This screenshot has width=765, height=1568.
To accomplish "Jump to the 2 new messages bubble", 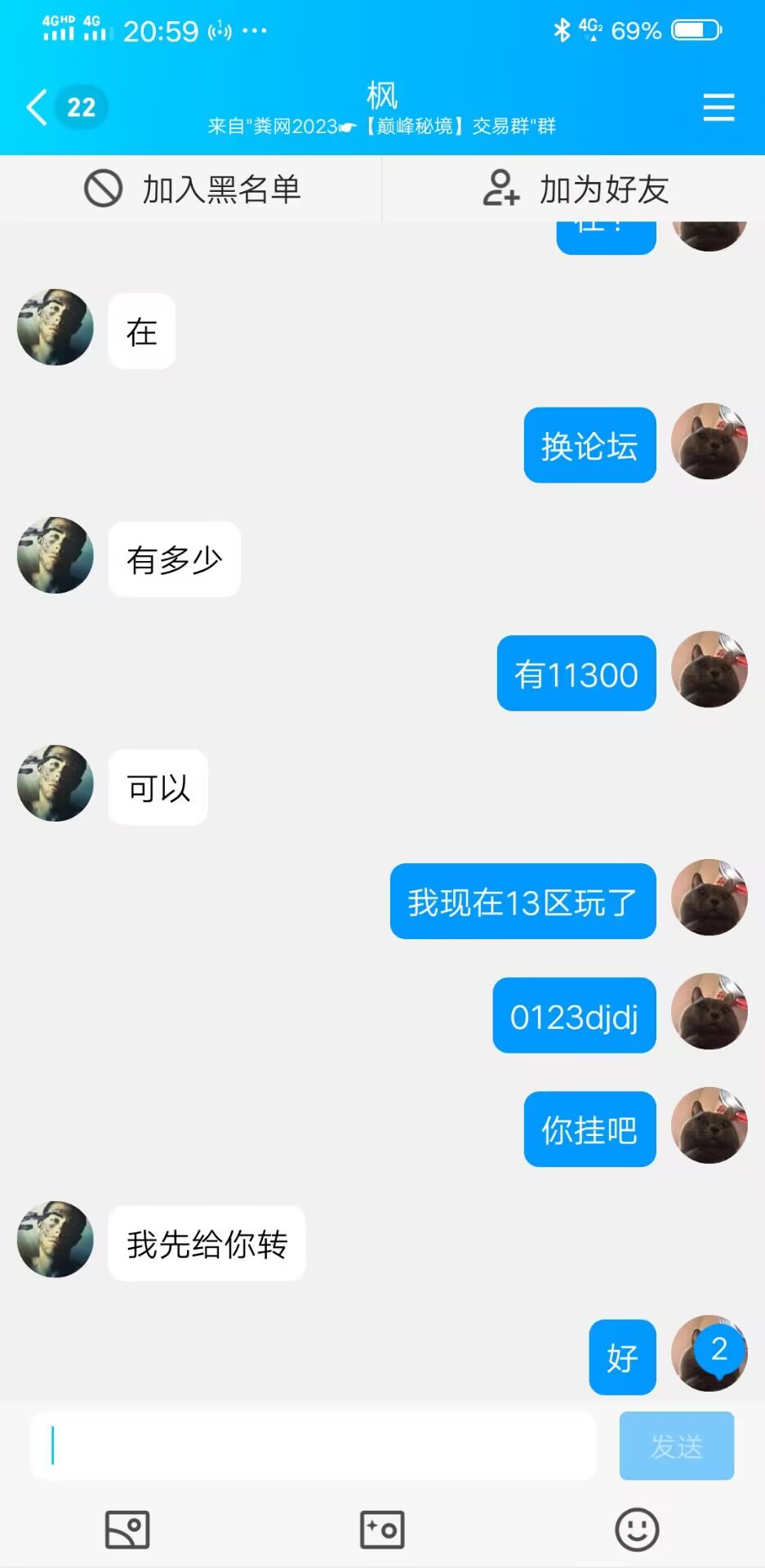I will click(x=719, y=1350).
